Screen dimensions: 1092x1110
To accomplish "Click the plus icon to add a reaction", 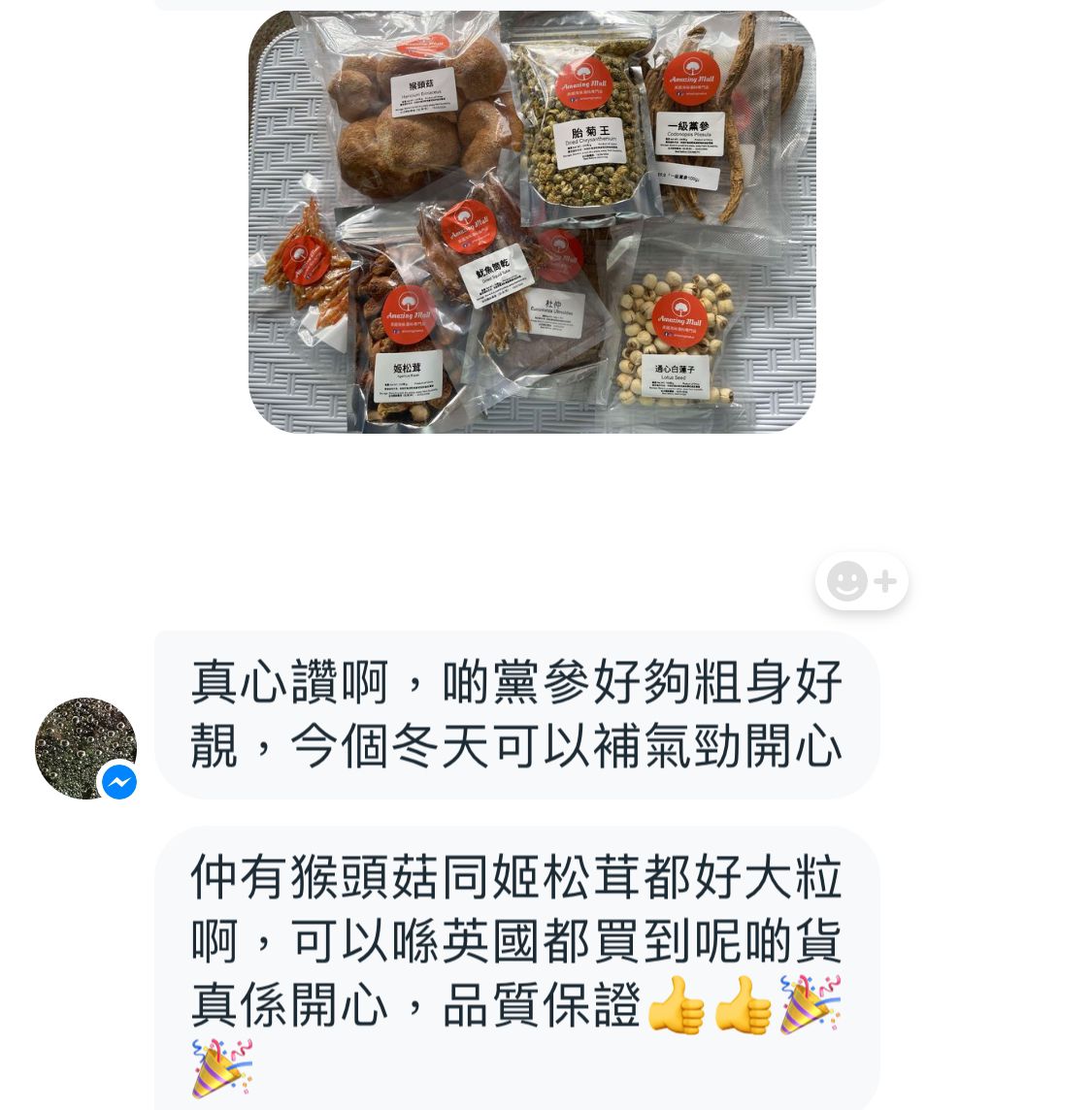I will coord(884,580).
